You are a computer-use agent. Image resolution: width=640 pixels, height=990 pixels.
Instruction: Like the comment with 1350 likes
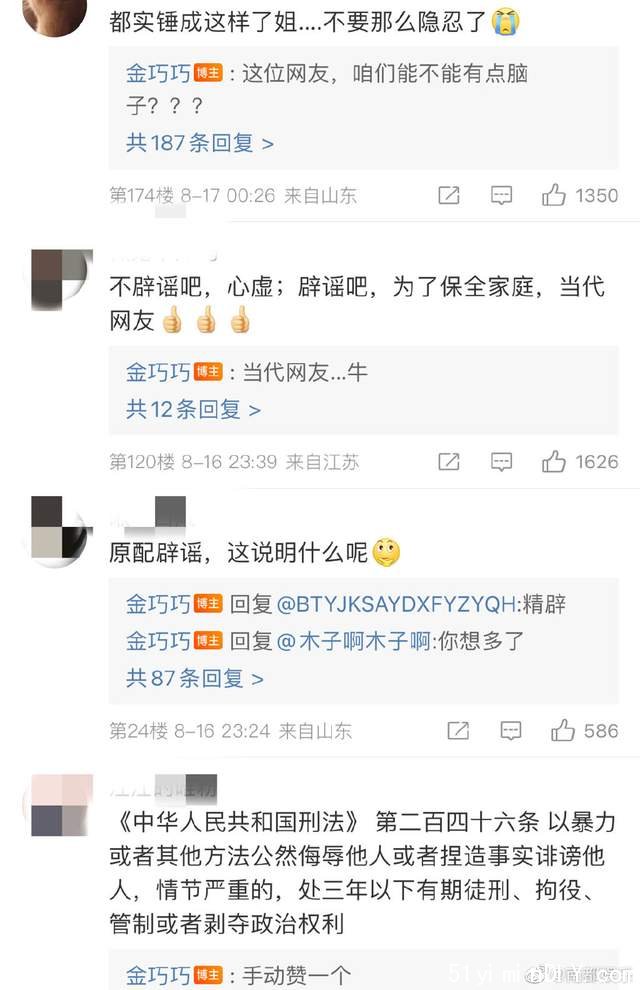coord(555,195)
